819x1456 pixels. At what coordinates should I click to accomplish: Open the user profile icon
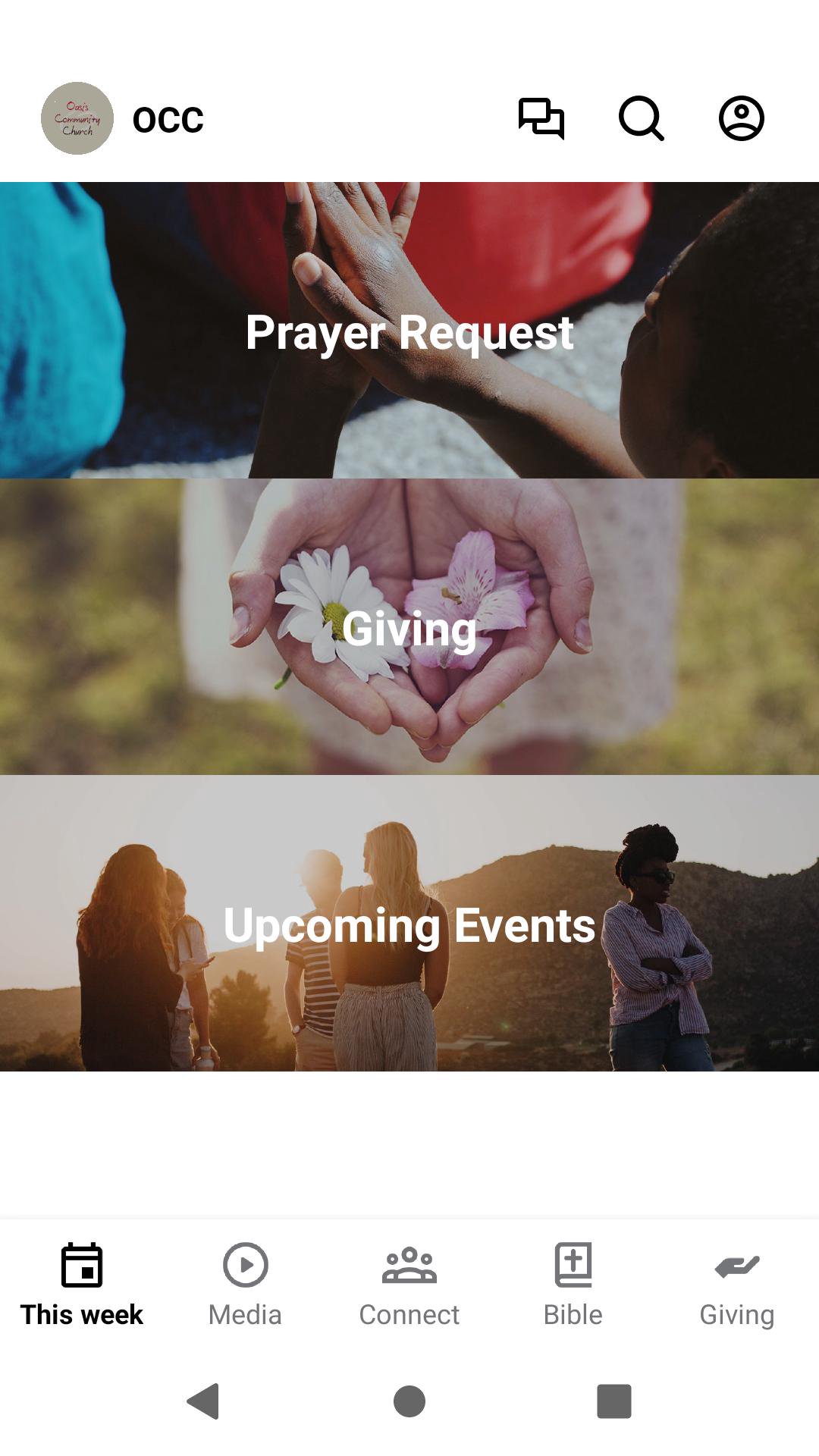coord(741,118)
